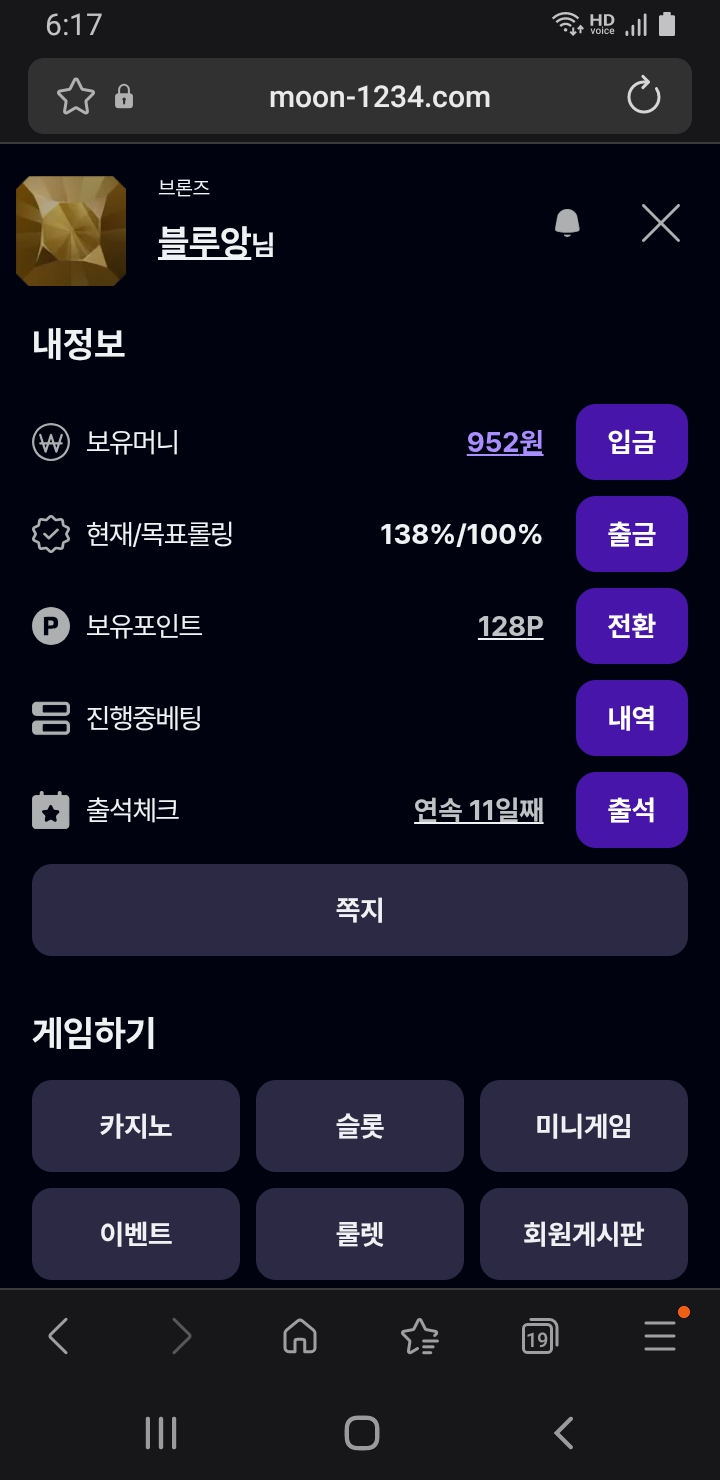The height and width of the screenshot is (1480, 720).
Task: Check attendance with the 출석 button
Action: [631, 810]
